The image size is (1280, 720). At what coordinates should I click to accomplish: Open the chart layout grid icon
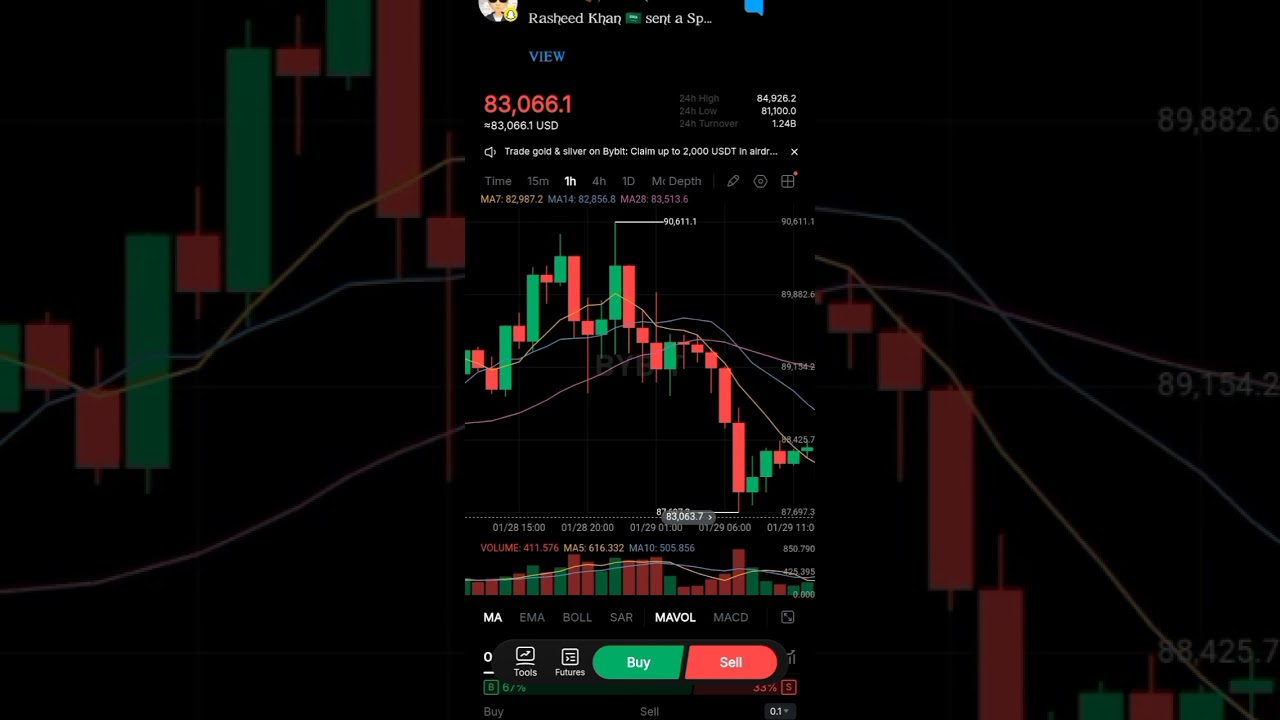(788, 181)
